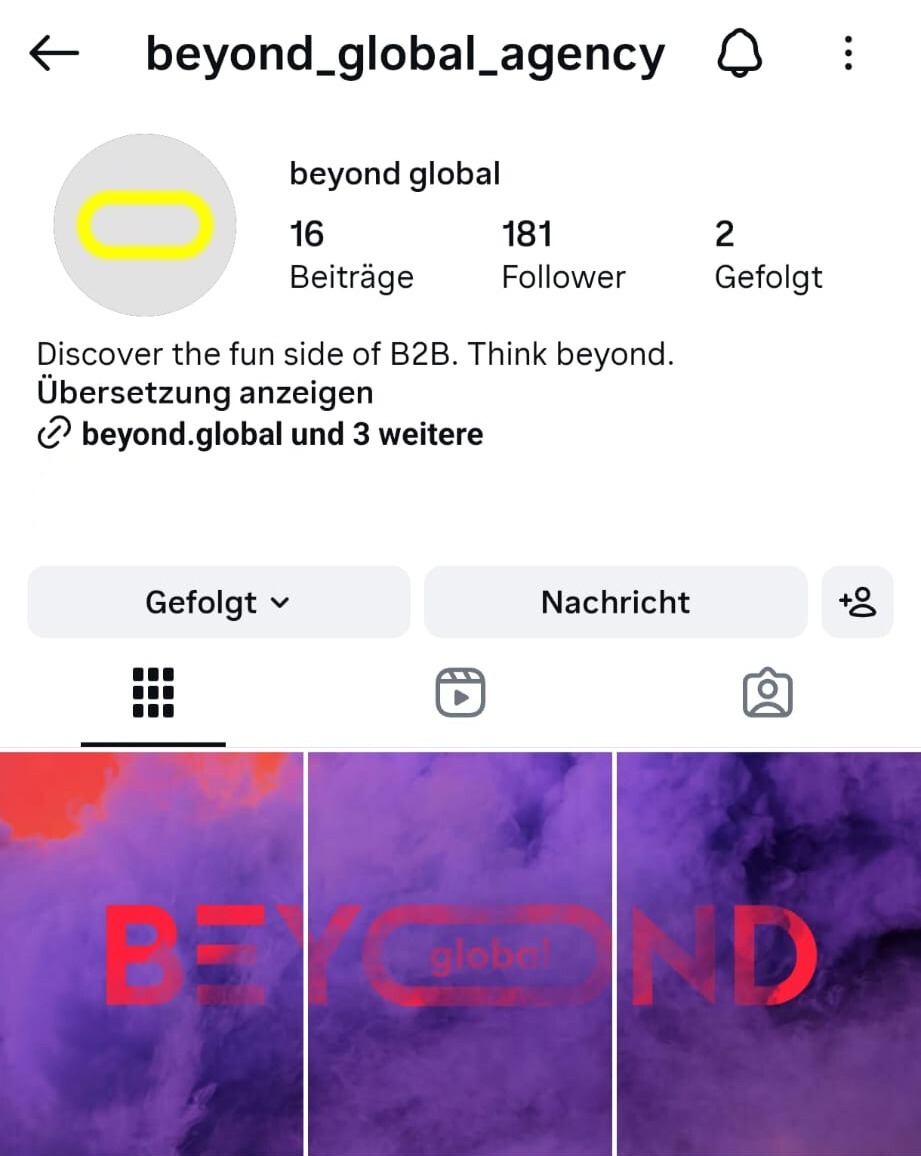The image size is (921, 1156).
Task: Show suggested accounts with add-person icon
Action: pyautogui.click(x=857, y=602)
